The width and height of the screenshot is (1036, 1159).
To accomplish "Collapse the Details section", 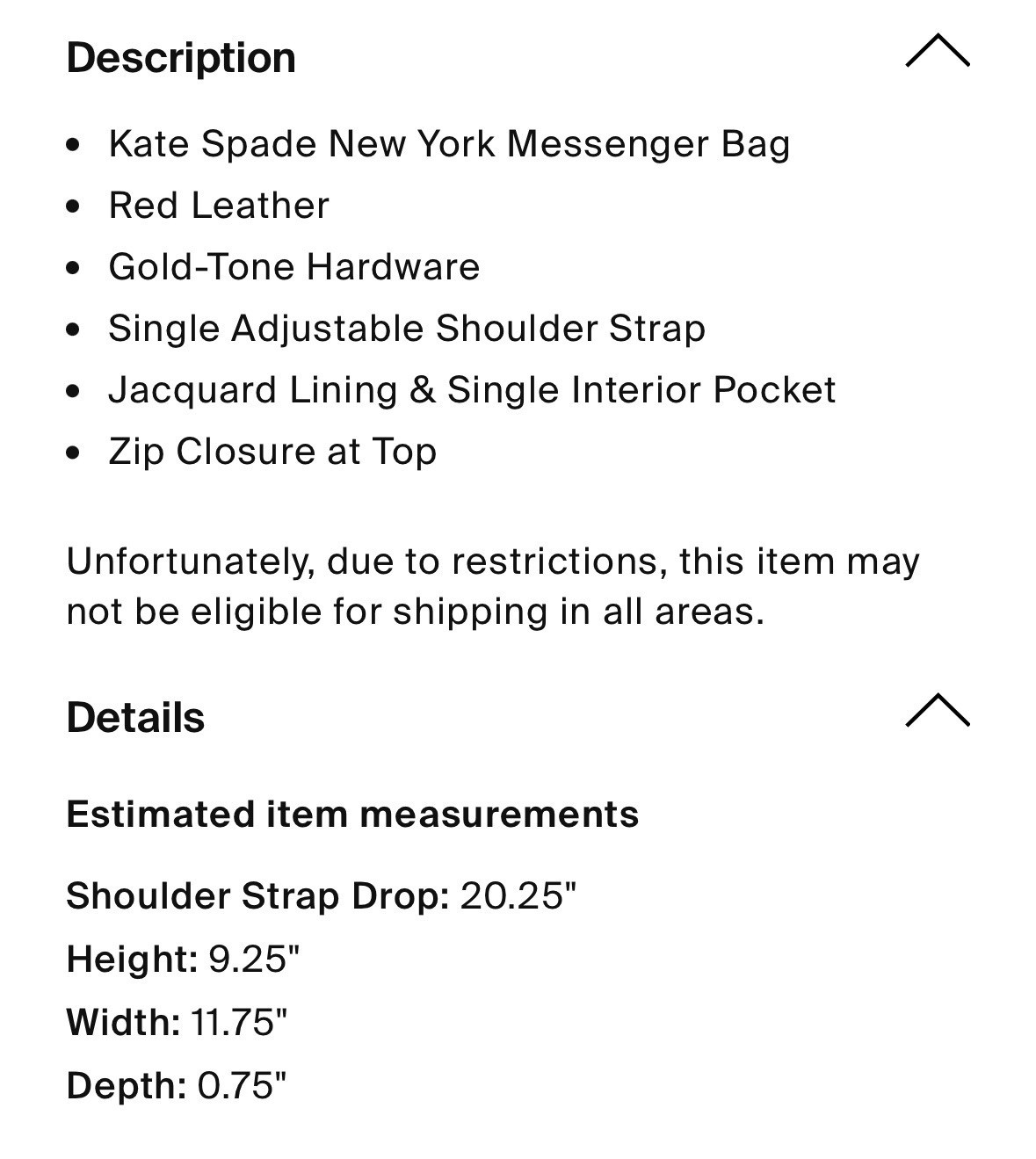I will tap(937, 711).
